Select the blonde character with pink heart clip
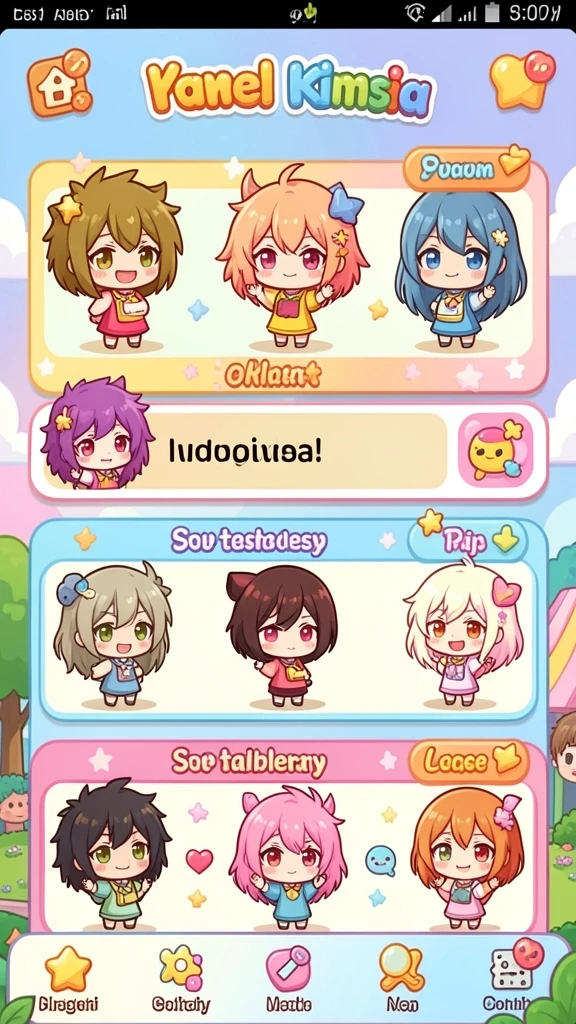This screenshot has height=1024, width=576. [x=461, y=632]
